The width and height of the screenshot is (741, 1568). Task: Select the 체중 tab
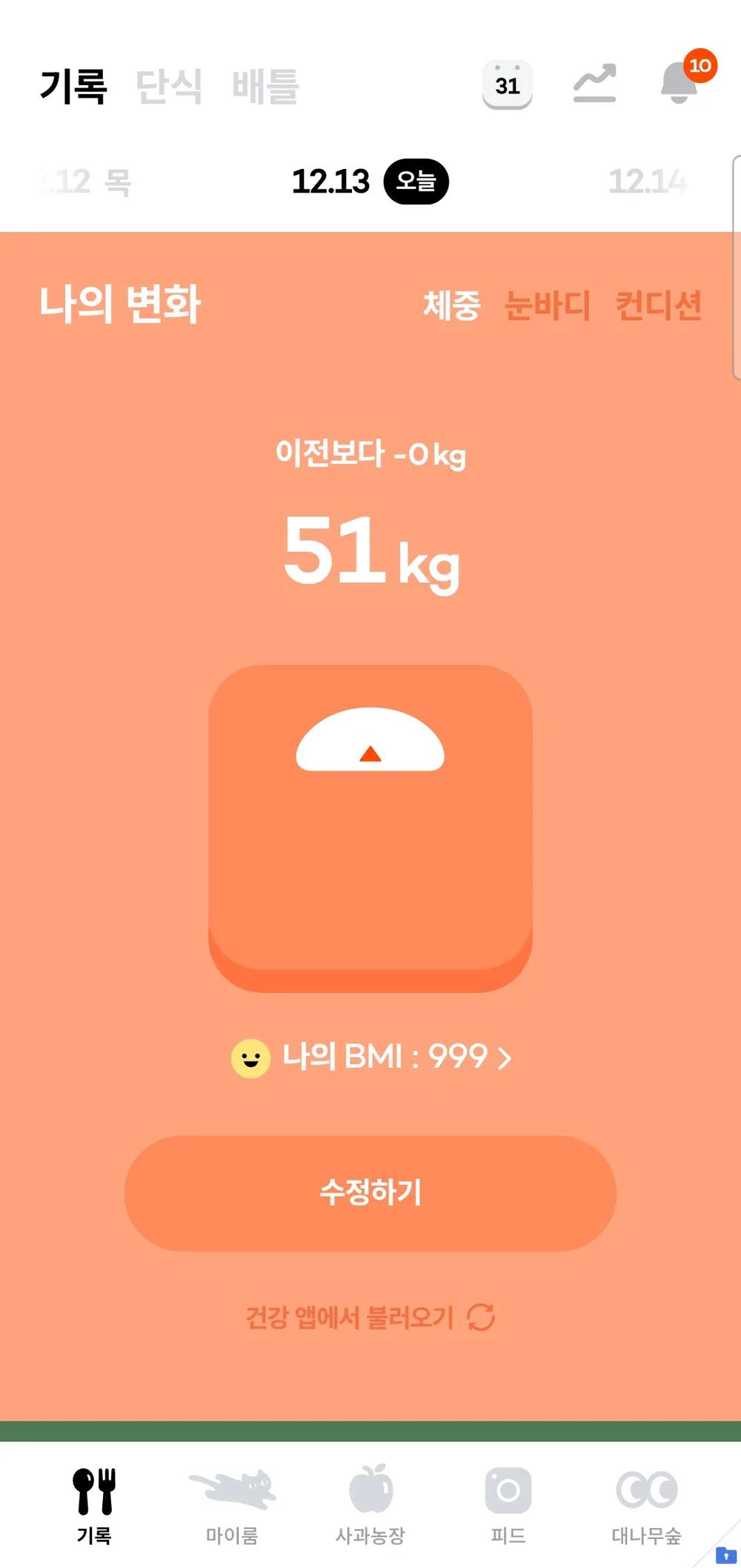[x=451, y=305]
